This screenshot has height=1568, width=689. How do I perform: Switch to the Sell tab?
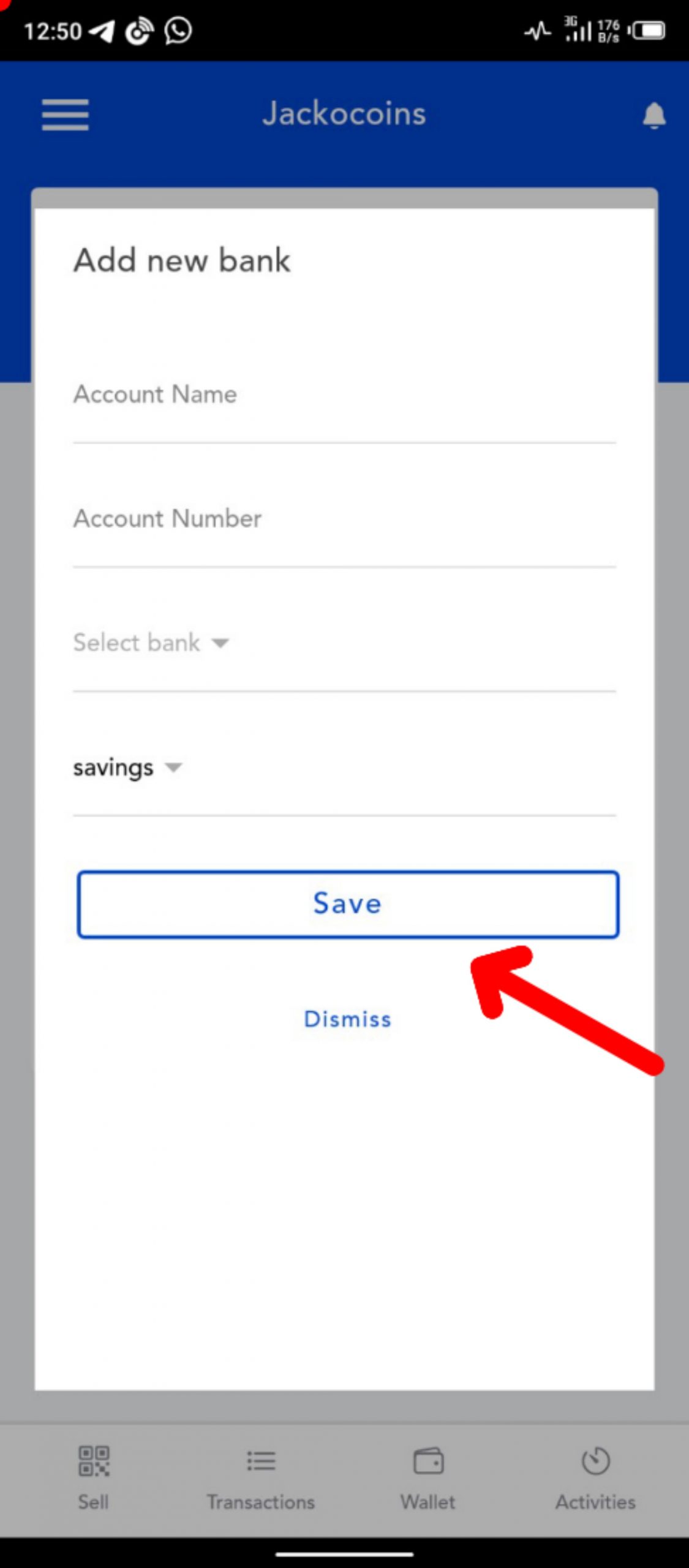pos(94,1477)
